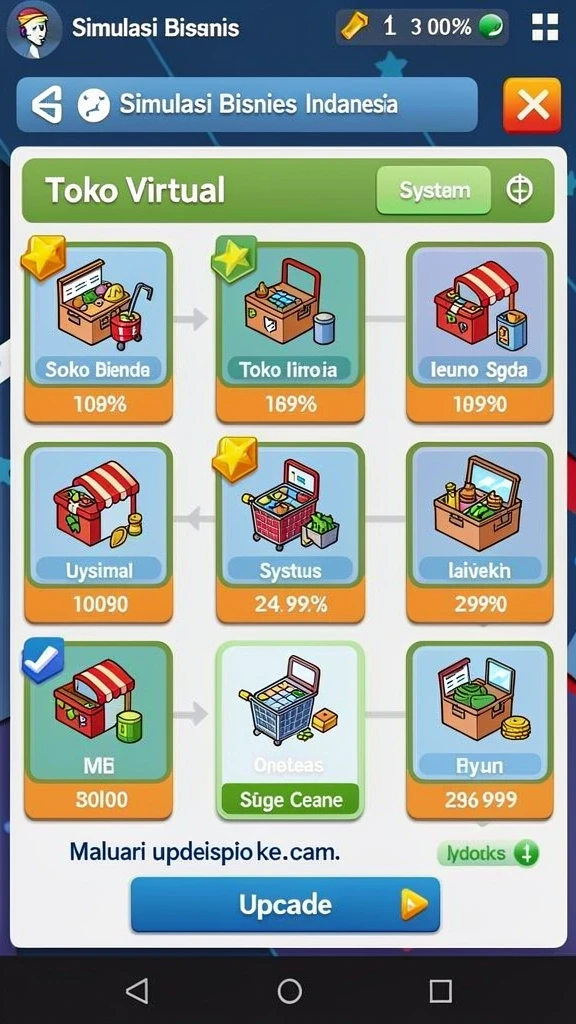Tap the target icon beside System

(x=520, y=190)
